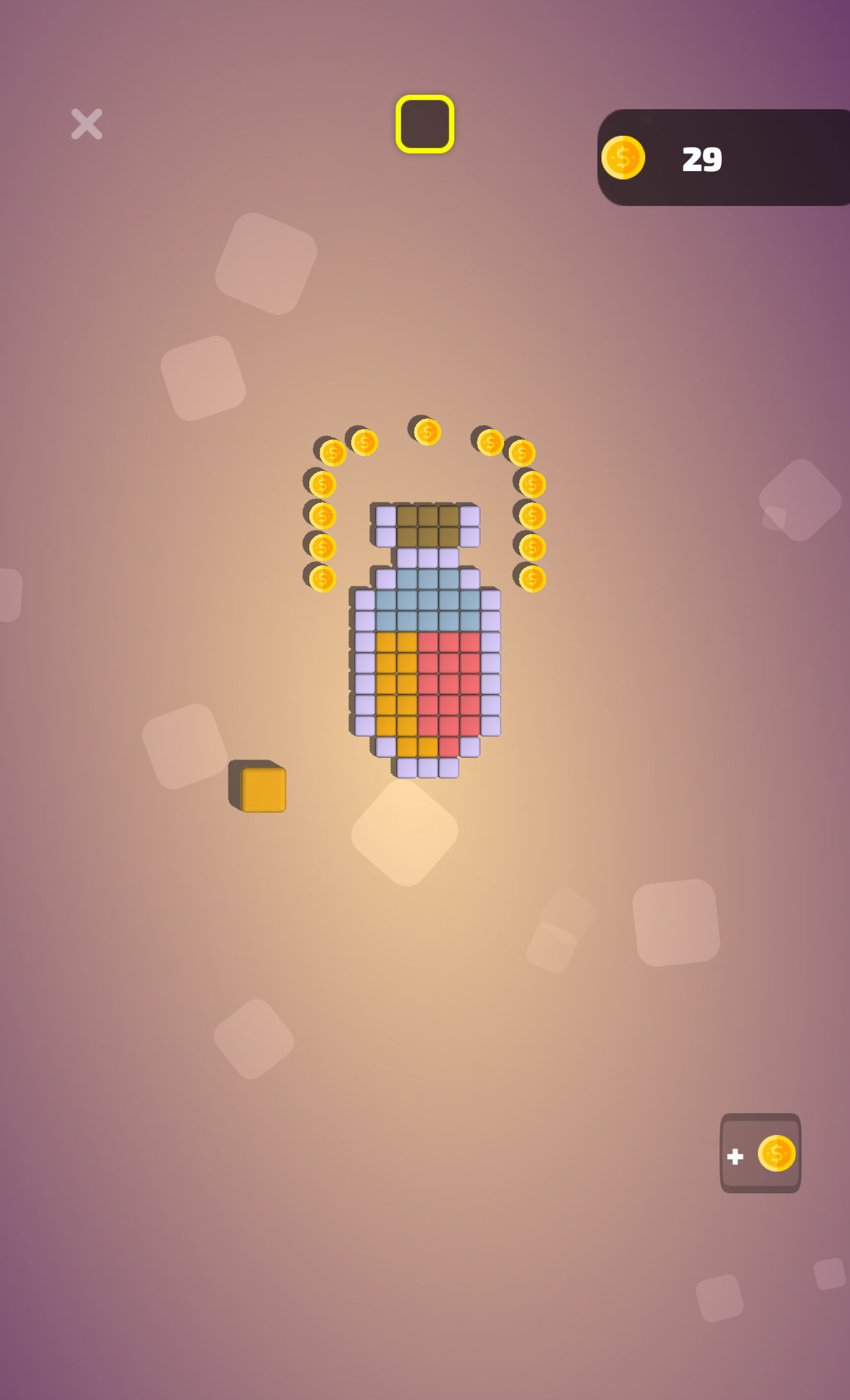Collect the topmost coin above the bottle

tap(427, 431)
